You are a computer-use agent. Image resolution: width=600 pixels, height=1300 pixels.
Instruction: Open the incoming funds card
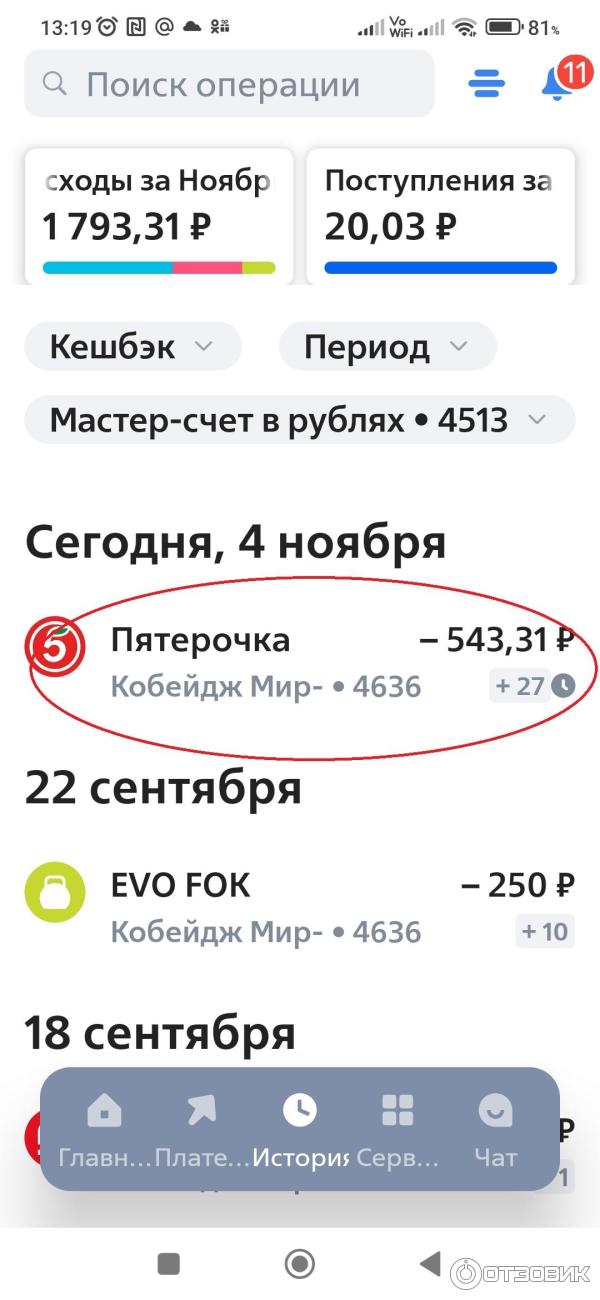tap(440, 215)
